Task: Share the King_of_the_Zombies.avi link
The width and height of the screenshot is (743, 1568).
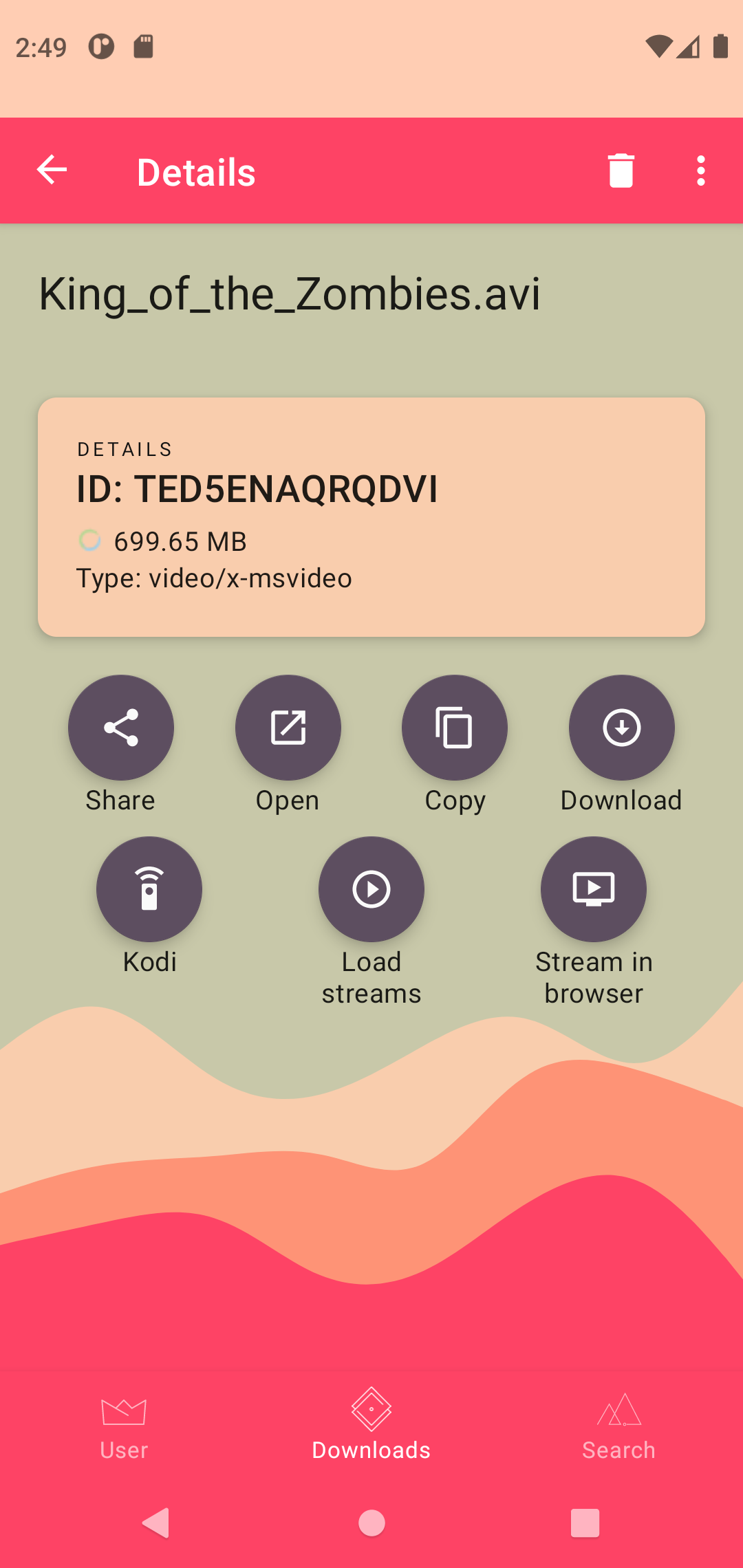Action: 121,728
